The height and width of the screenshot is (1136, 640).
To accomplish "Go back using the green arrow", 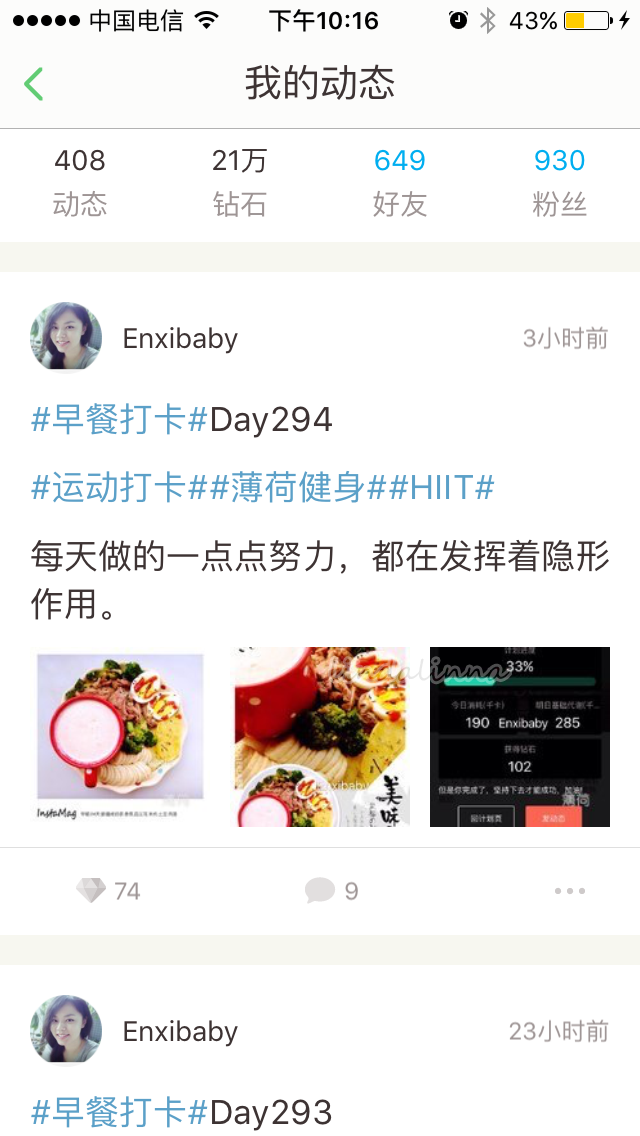I will 34,83.
